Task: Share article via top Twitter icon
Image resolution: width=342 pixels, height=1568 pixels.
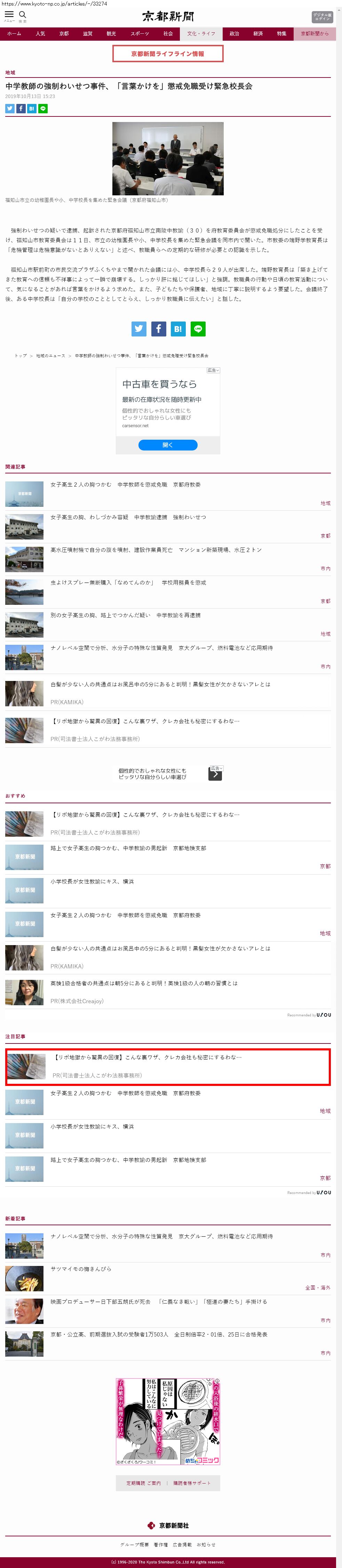Action: pyautogui.click(x=10, y=108)
